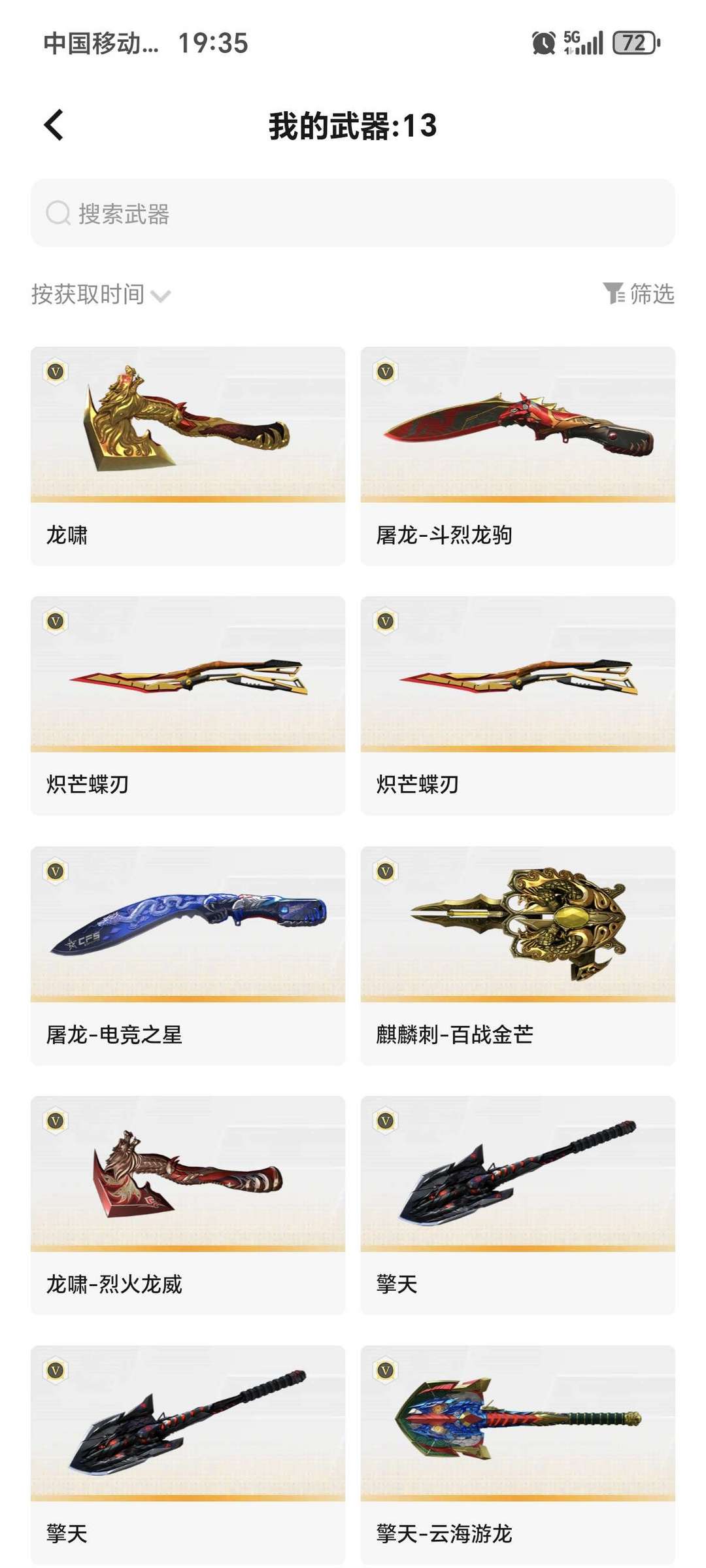The image size is (706, 1568).
Task: Tap the 搜索武器 search field
Action: tap(353, 213)
